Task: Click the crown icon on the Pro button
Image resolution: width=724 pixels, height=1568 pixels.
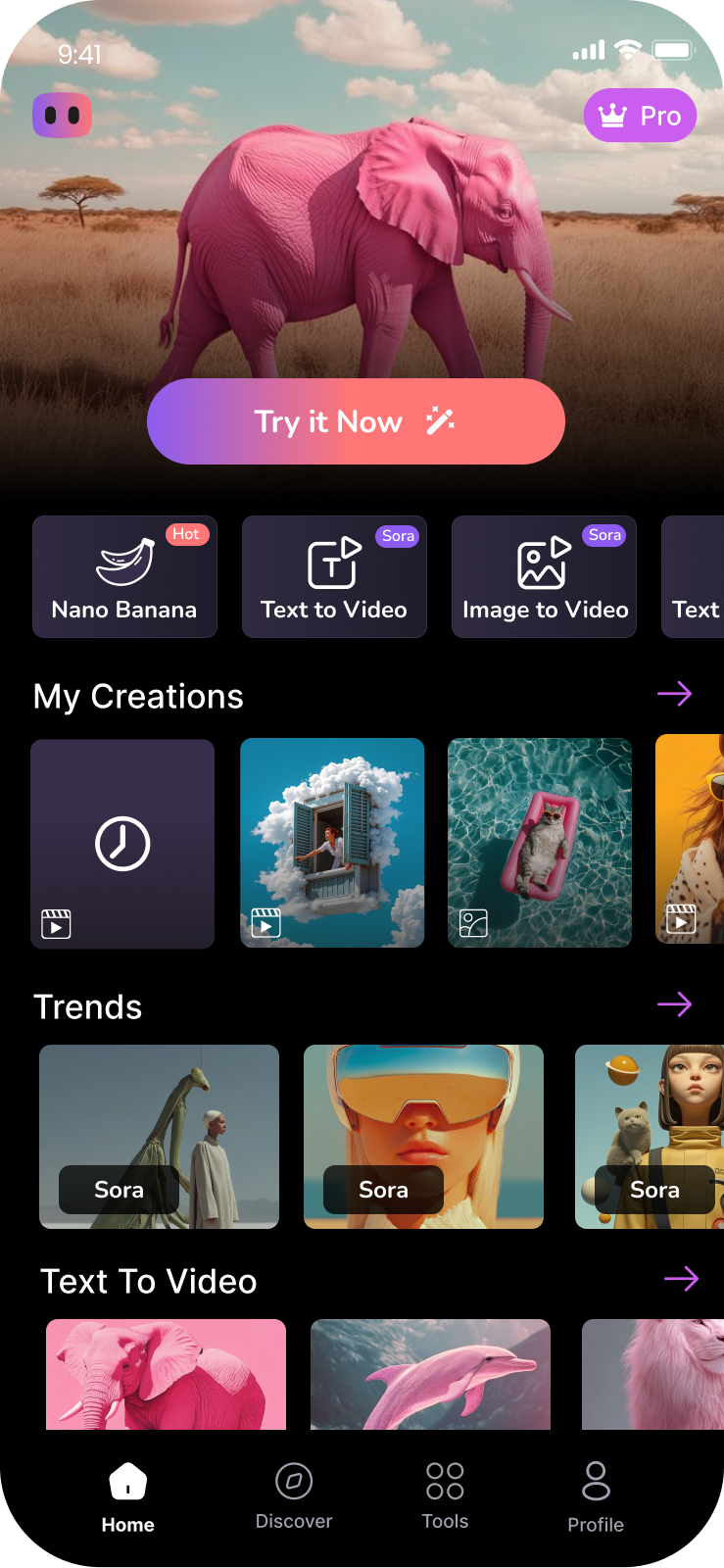Action: pyautogui.click(x=611, y=115)
